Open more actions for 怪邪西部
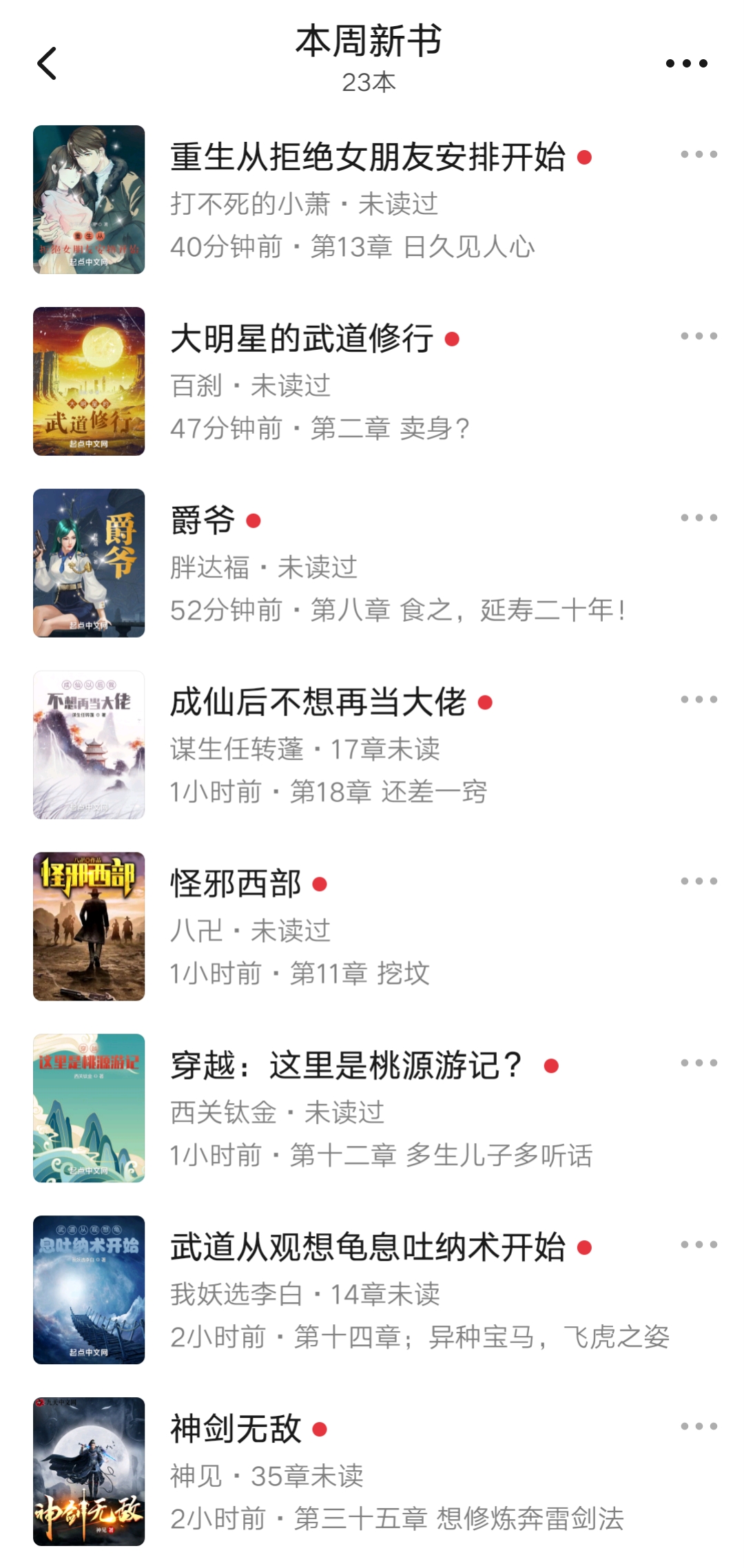The height and width of the screenshot is (1568, 744). coord(698,881)
